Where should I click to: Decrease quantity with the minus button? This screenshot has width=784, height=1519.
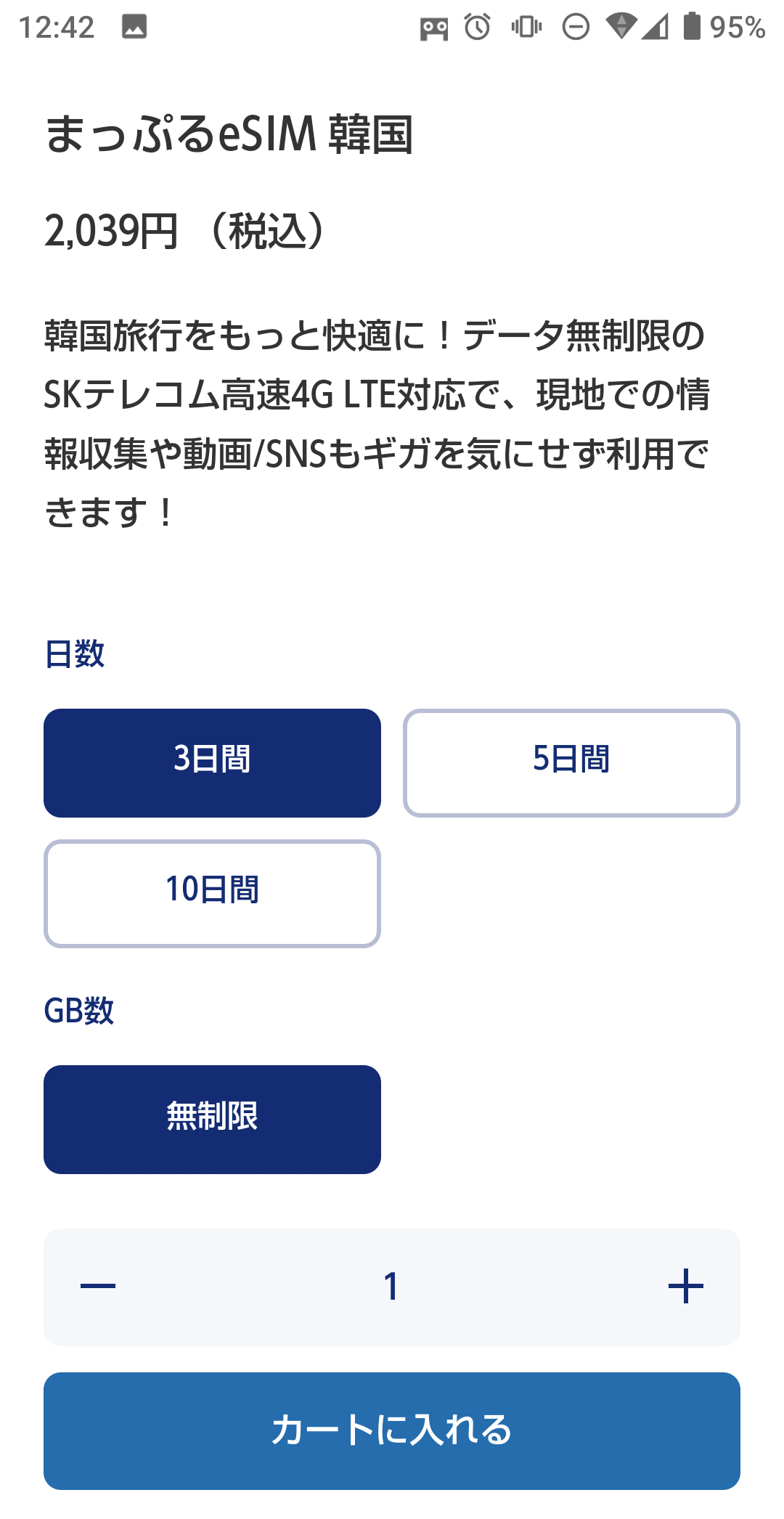point(98,1286)
